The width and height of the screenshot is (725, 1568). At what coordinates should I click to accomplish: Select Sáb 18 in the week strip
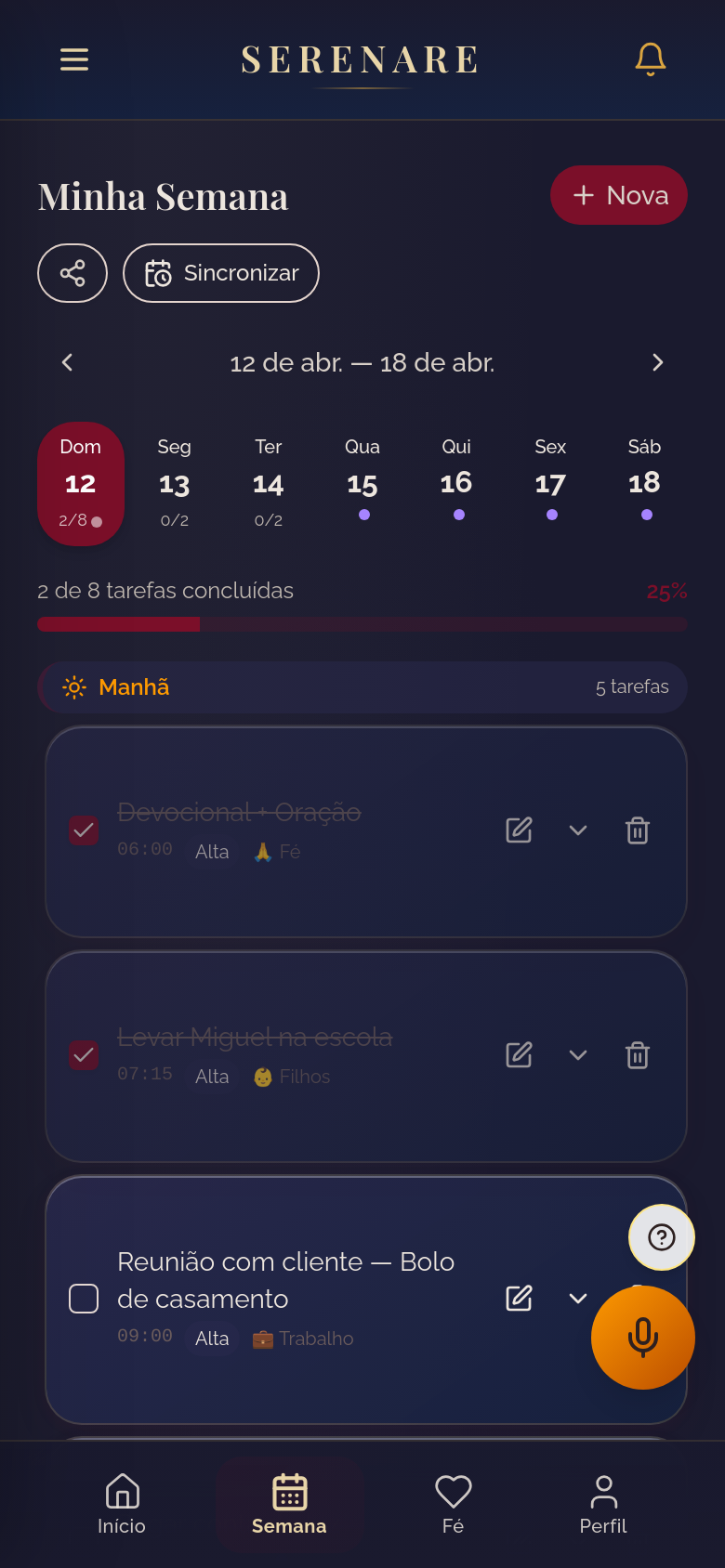click(644, 483)
